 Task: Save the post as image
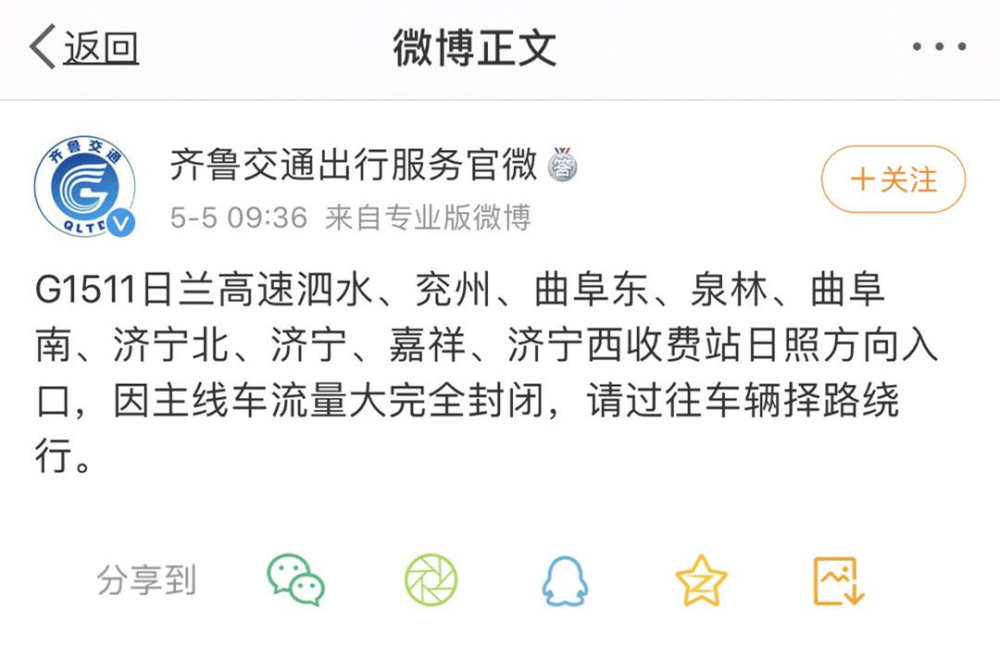pos(837,580)
